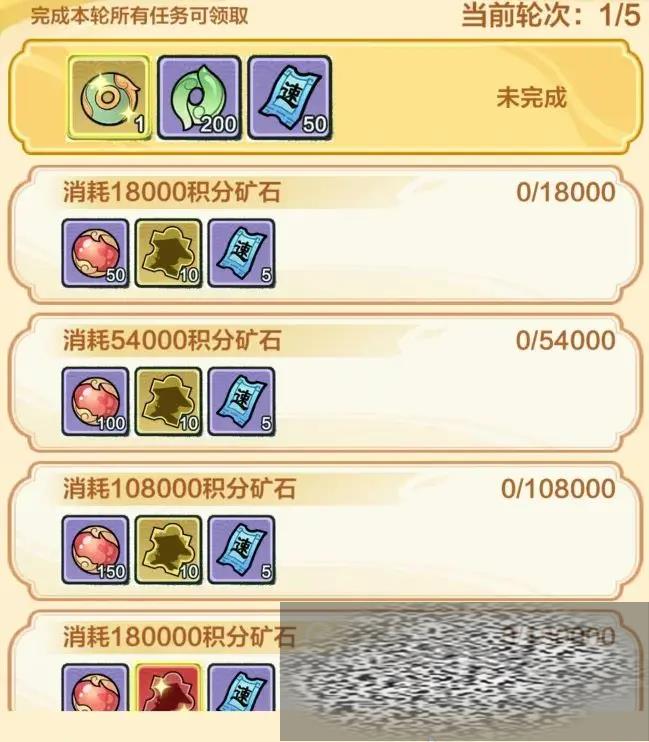Open the red fragment reward under 消耗180000积分矿石
This screenshot has height=742, width=649.
[x=168, y=688]
